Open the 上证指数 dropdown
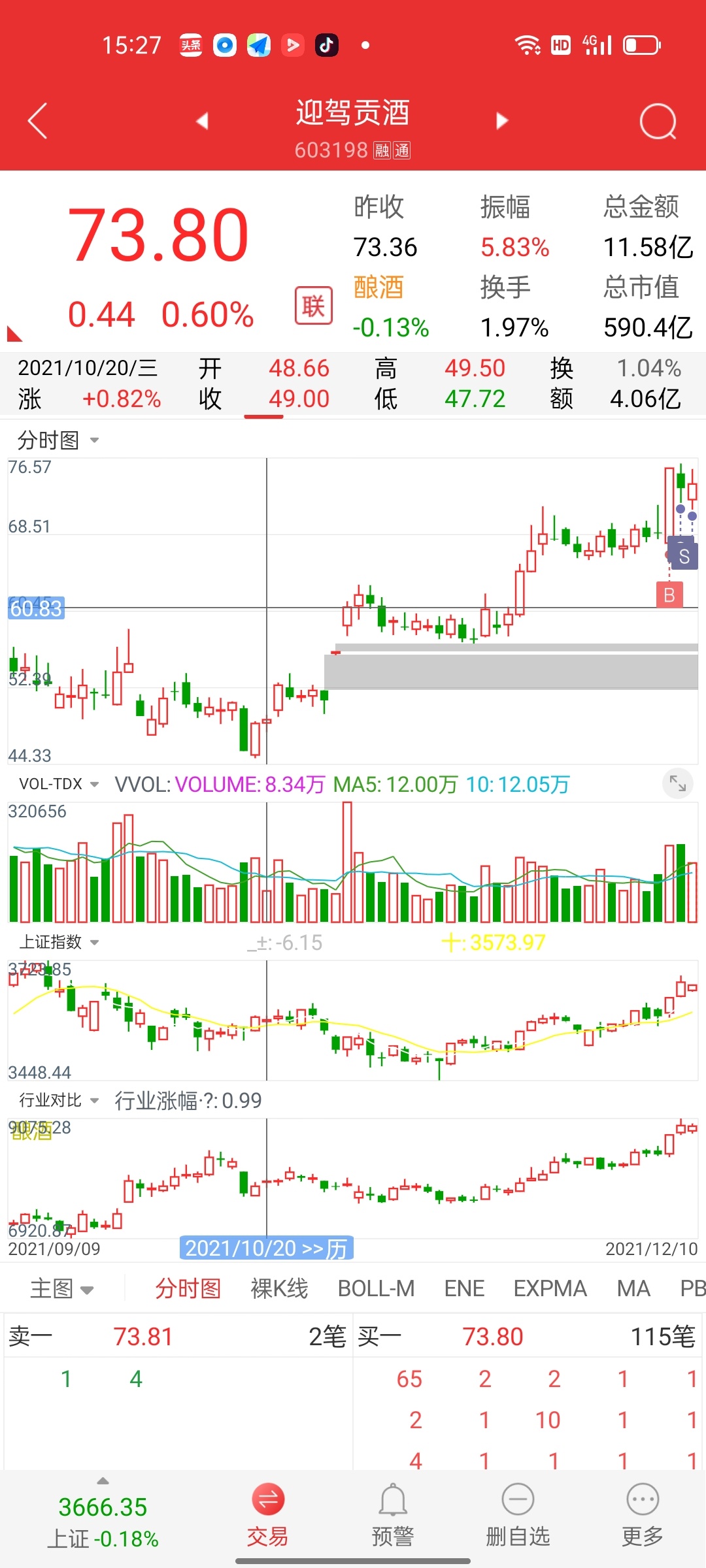The height and width of the screenshot is (1568, 706). [x=59, y=942]
